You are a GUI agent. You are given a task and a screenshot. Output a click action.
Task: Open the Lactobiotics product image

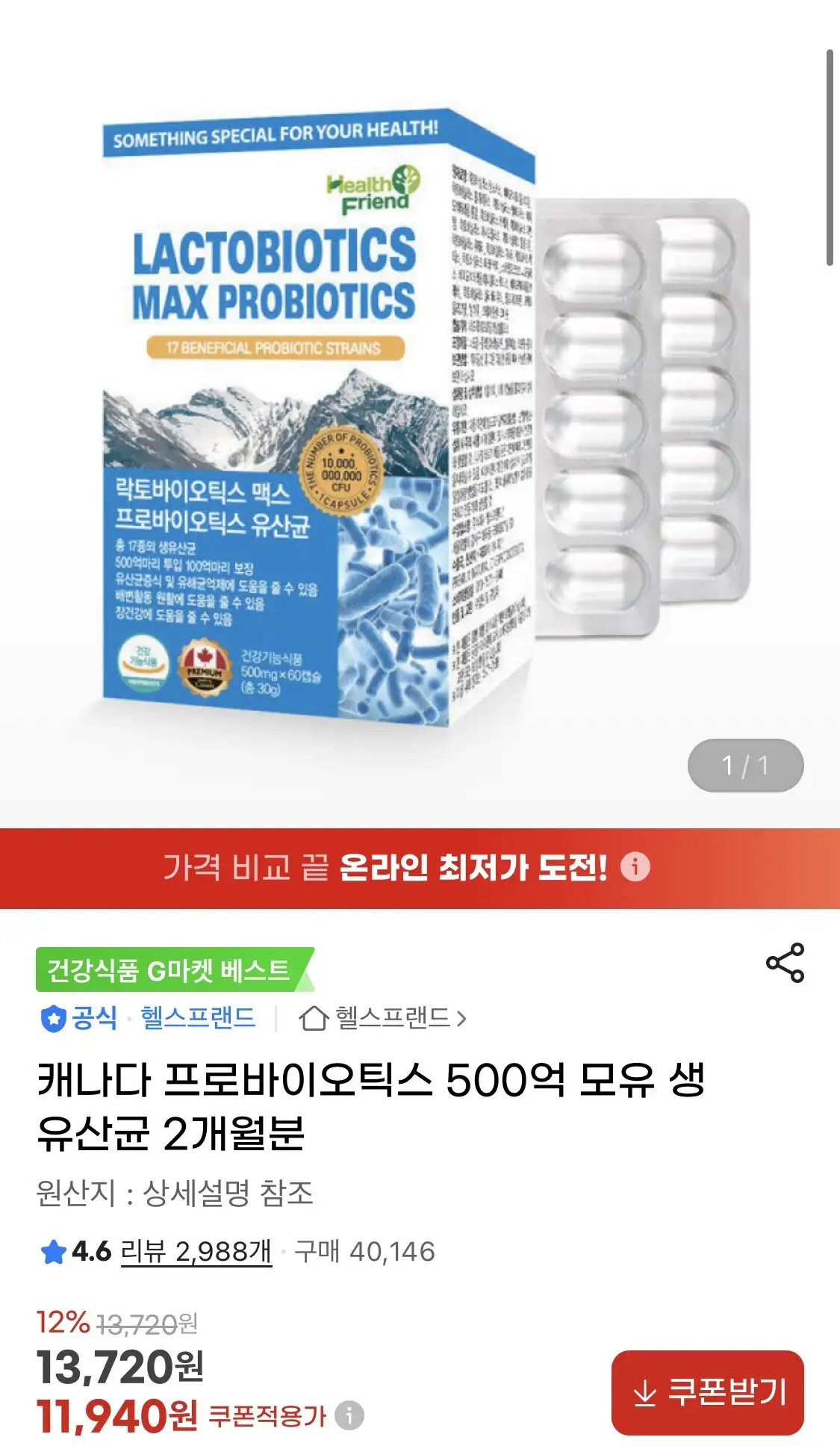(x=418, y=418)
